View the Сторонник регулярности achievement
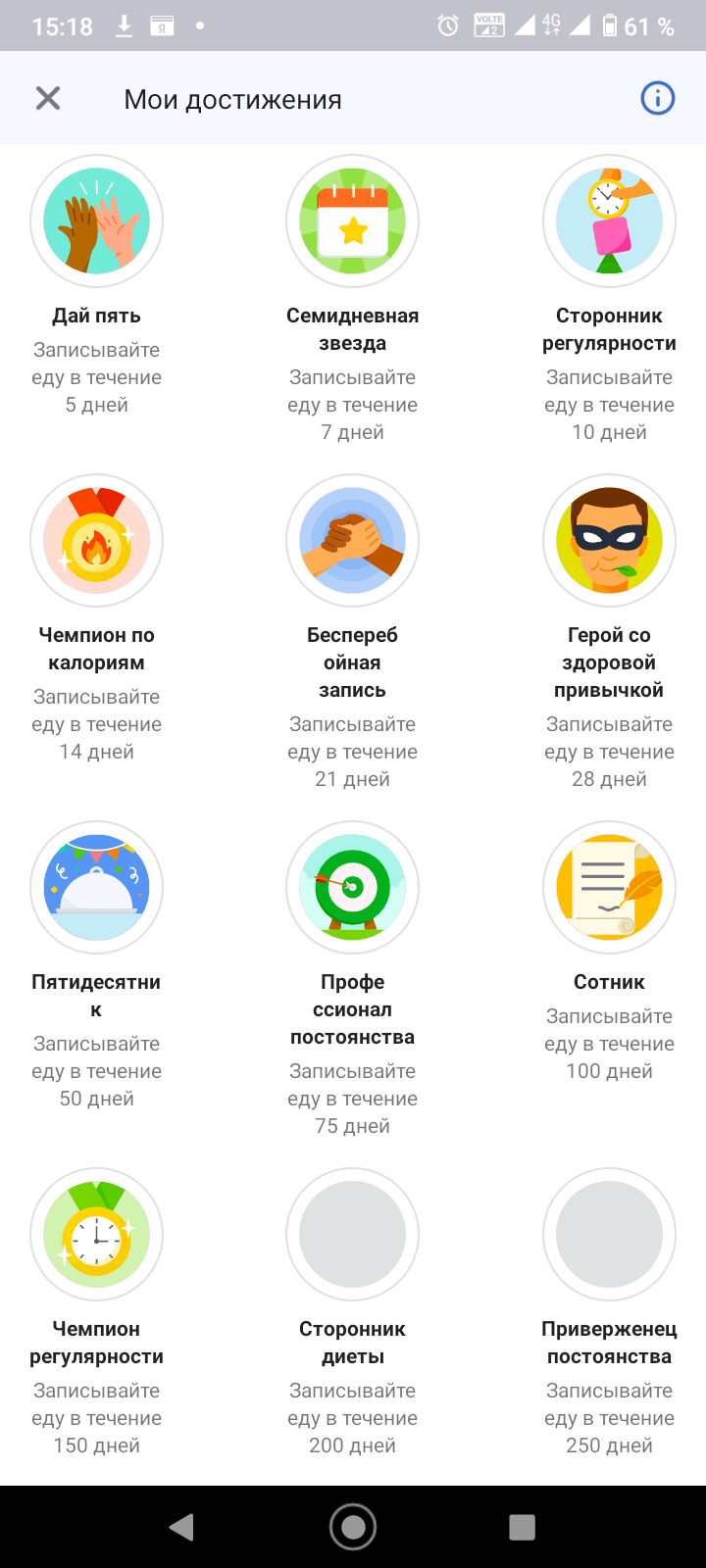This screenshot has width=706, height=1568. pyautogui.click(x=609, y=221)
